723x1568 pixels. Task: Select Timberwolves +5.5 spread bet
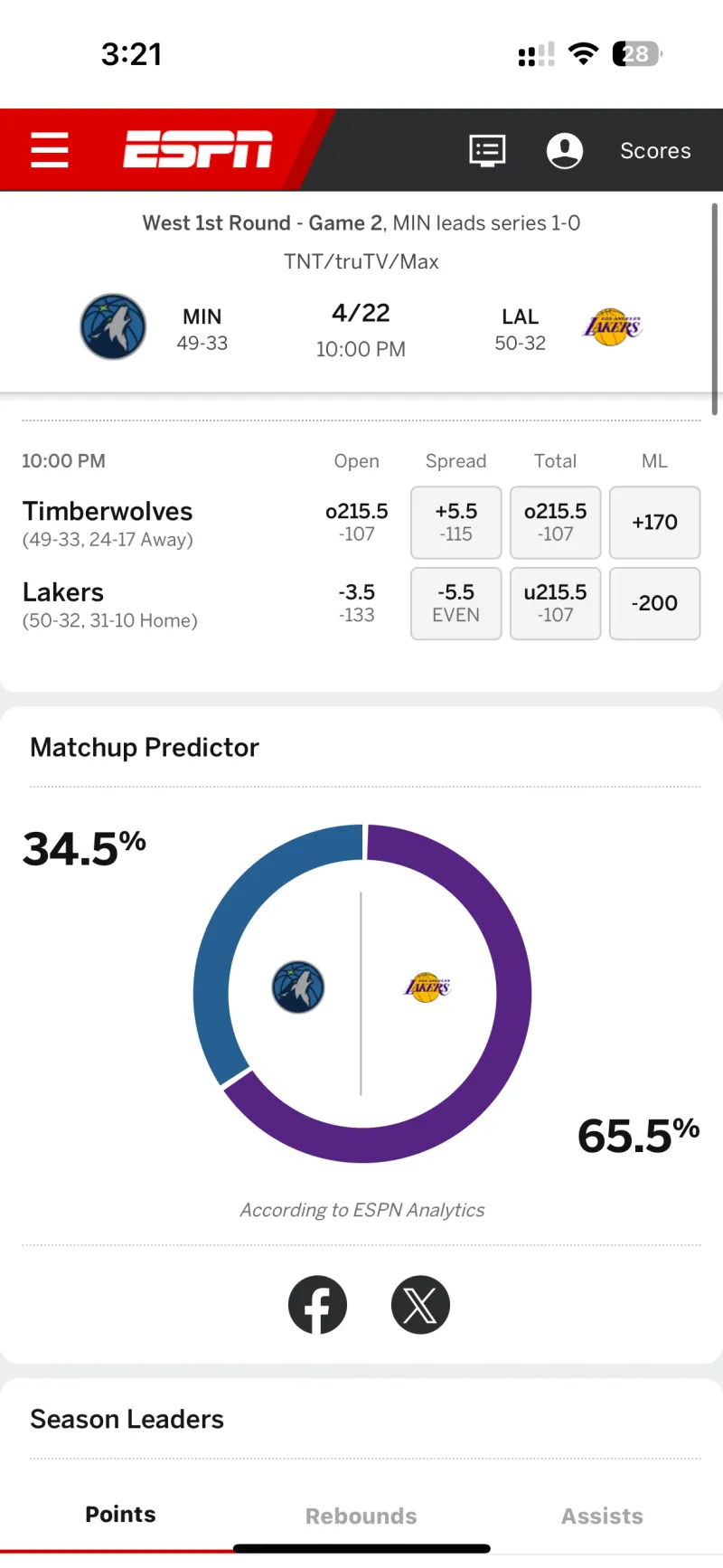[456, 523]
